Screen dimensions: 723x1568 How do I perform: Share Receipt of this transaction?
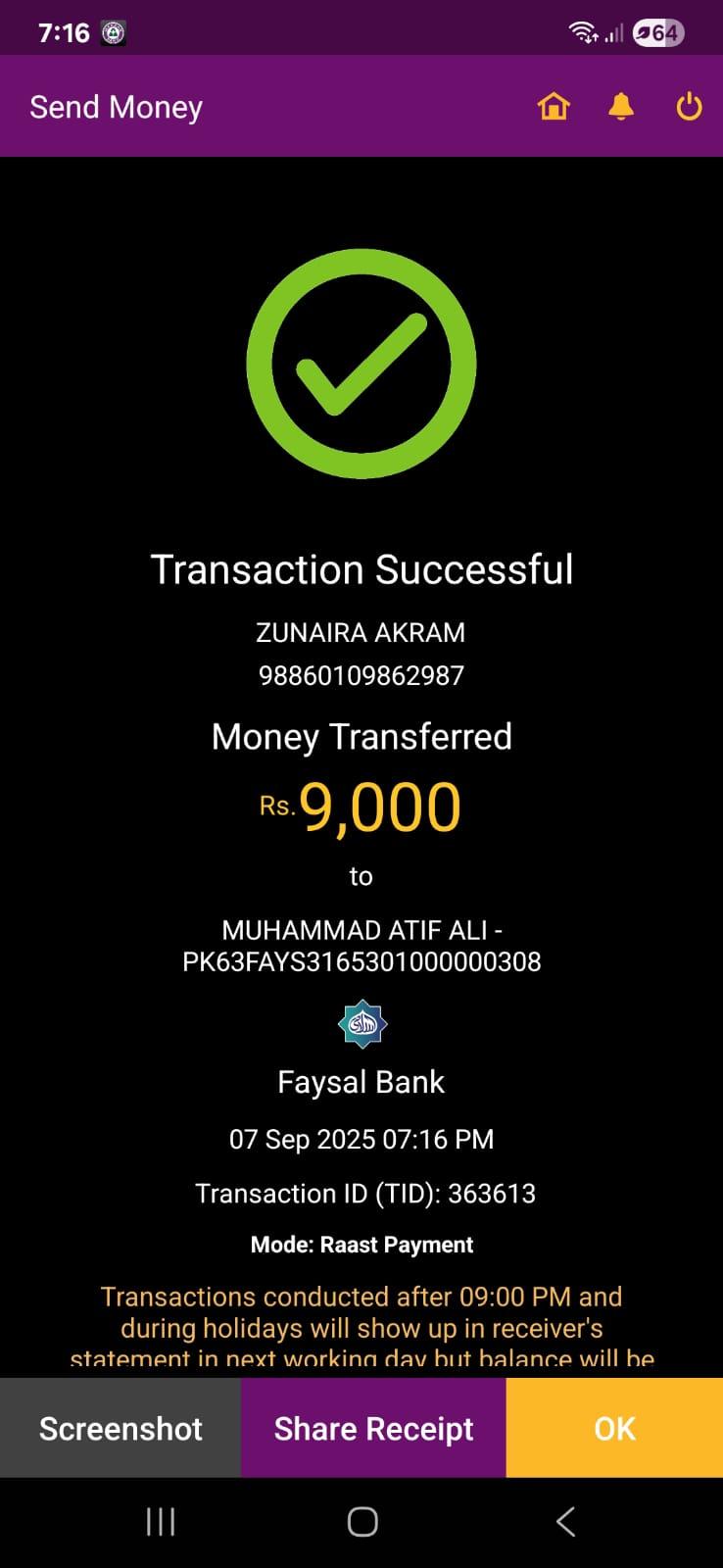[373, 1428]
